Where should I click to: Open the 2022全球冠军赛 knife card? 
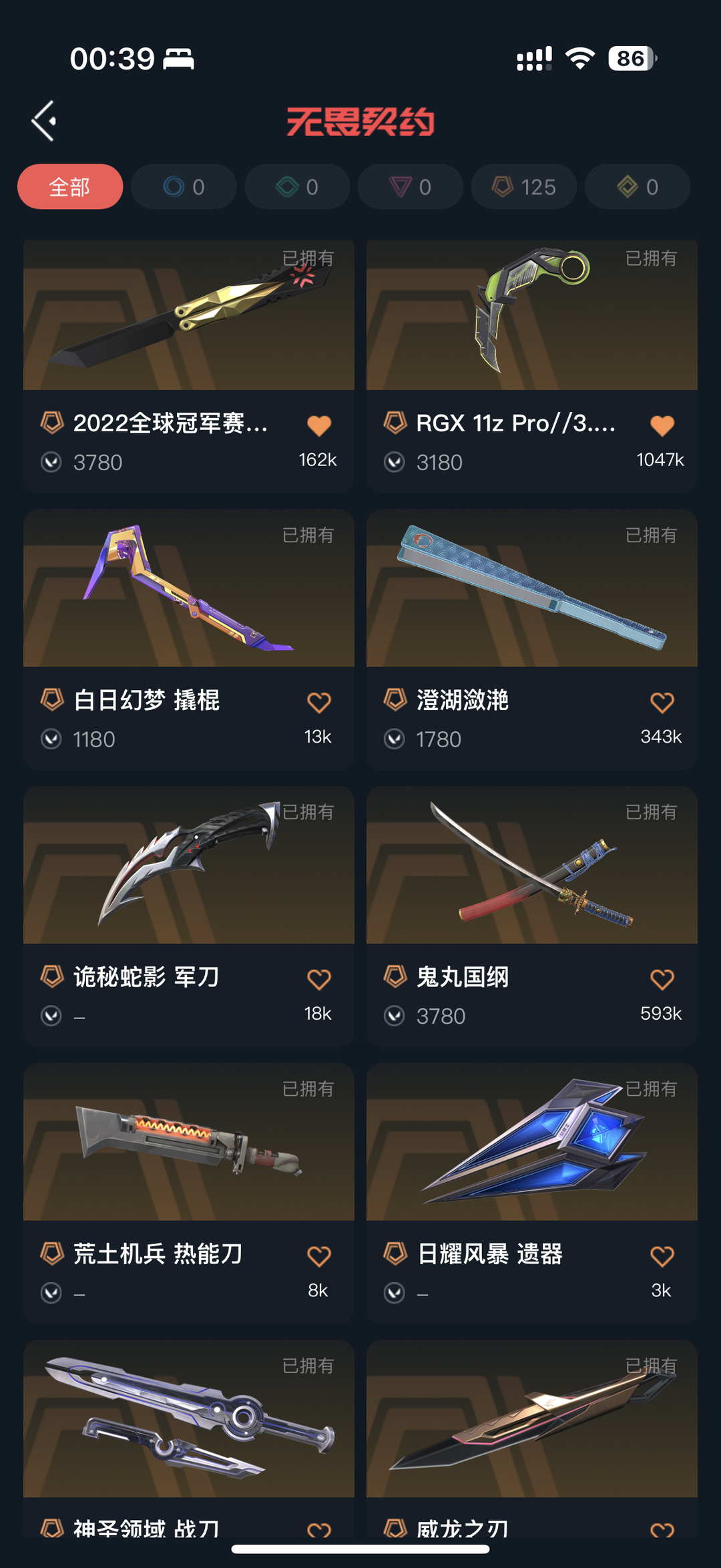coord(189,366)
